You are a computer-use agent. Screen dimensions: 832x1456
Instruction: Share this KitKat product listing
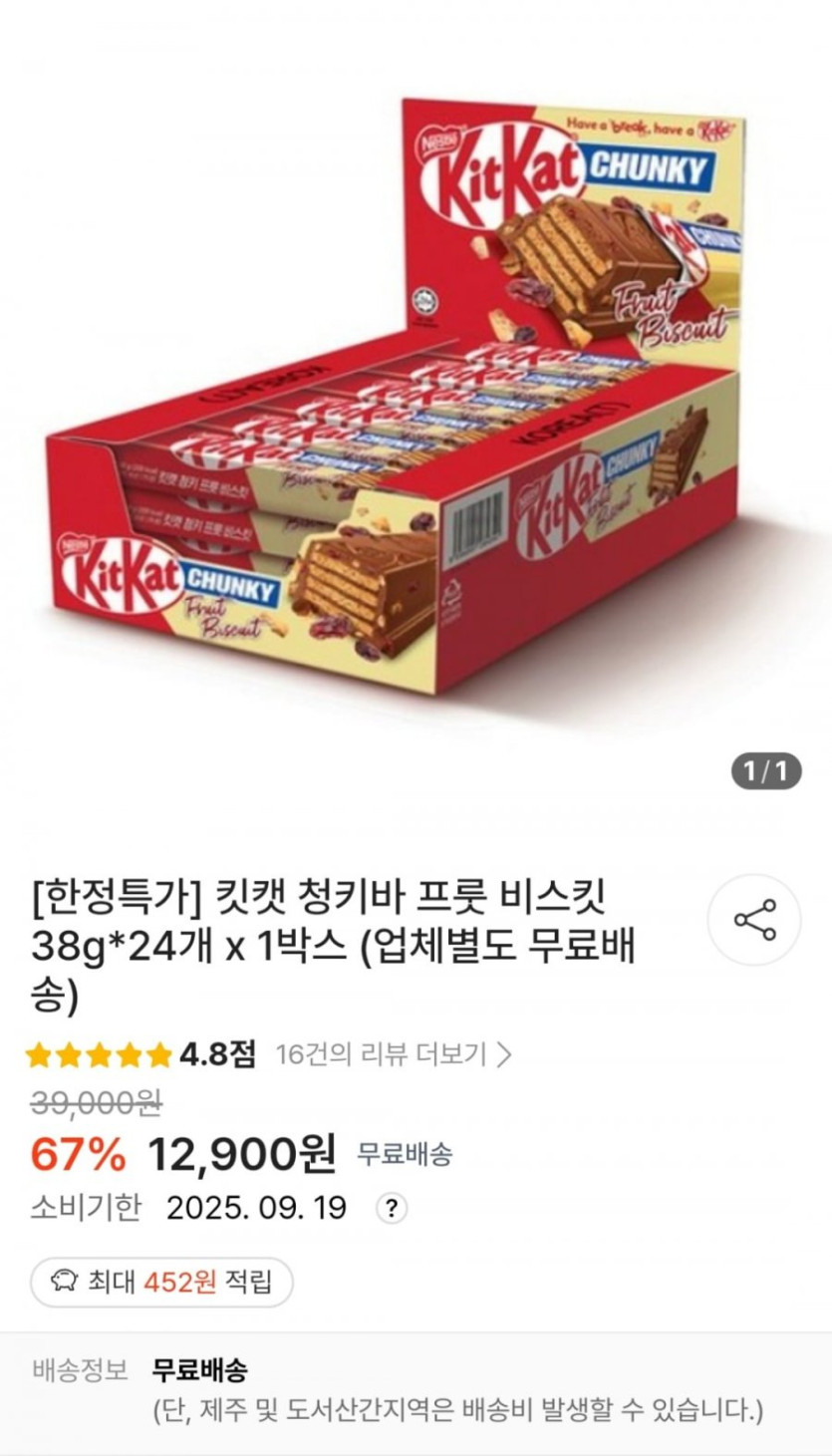tap(754, 919)
